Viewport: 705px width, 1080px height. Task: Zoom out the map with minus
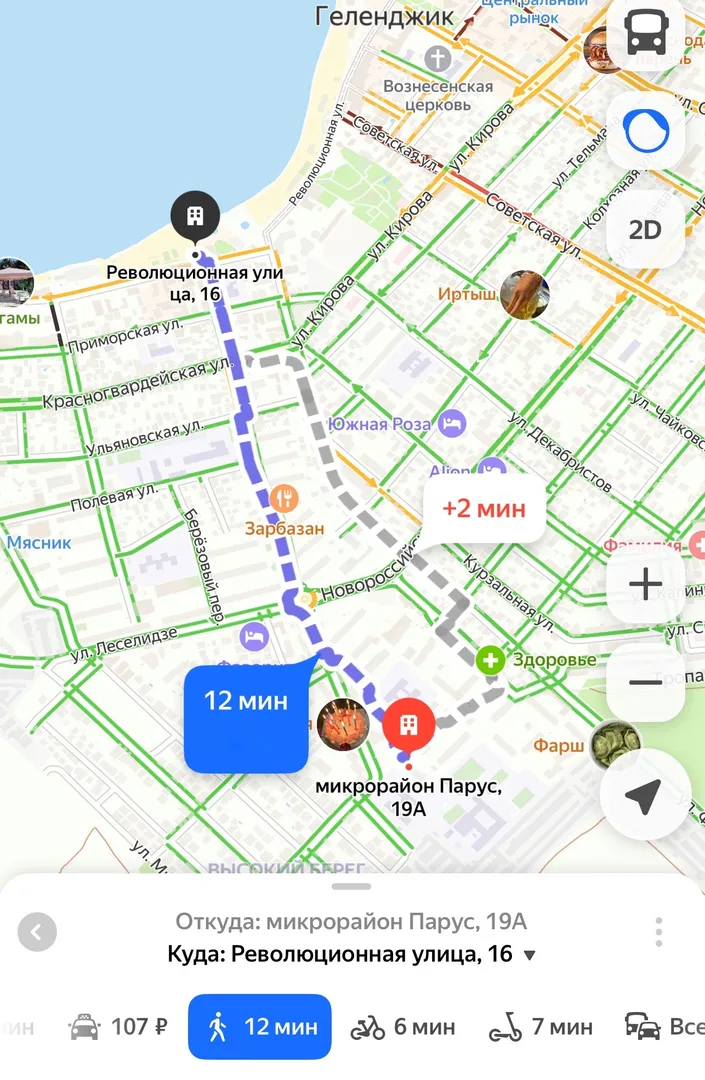[645, 682]
